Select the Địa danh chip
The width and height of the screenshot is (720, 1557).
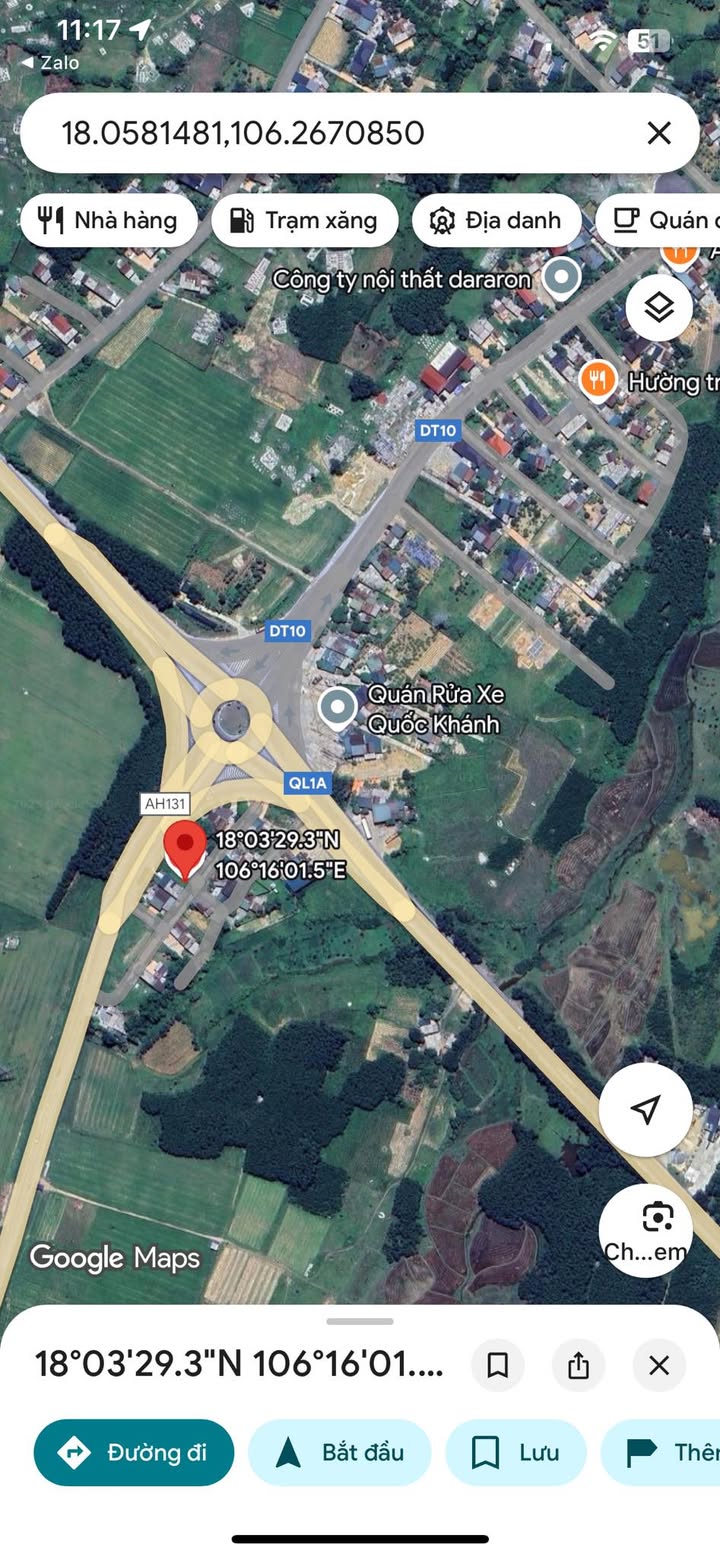click(x=496, y=220)
